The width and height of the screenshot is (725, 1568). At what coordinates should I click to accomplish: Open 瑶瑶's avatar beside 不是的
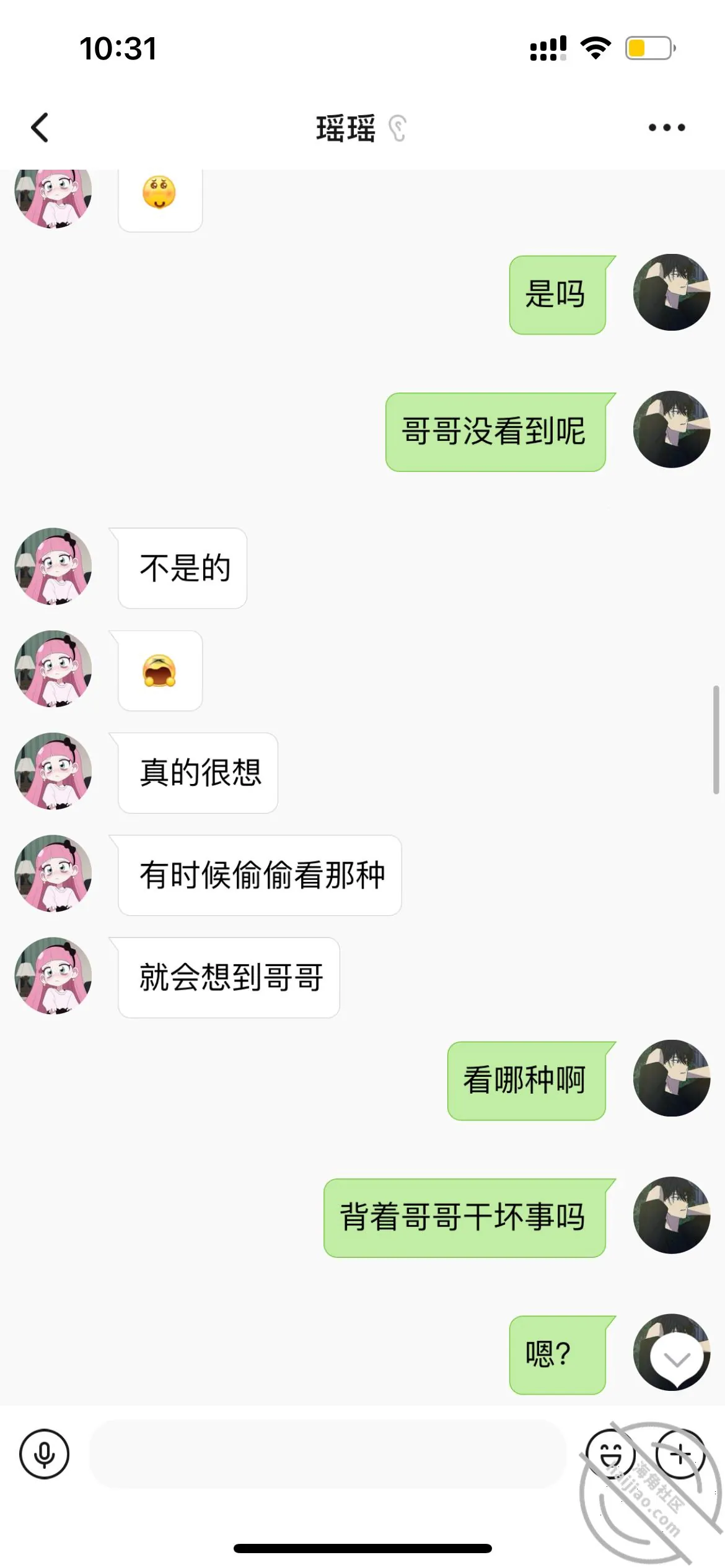53,566
